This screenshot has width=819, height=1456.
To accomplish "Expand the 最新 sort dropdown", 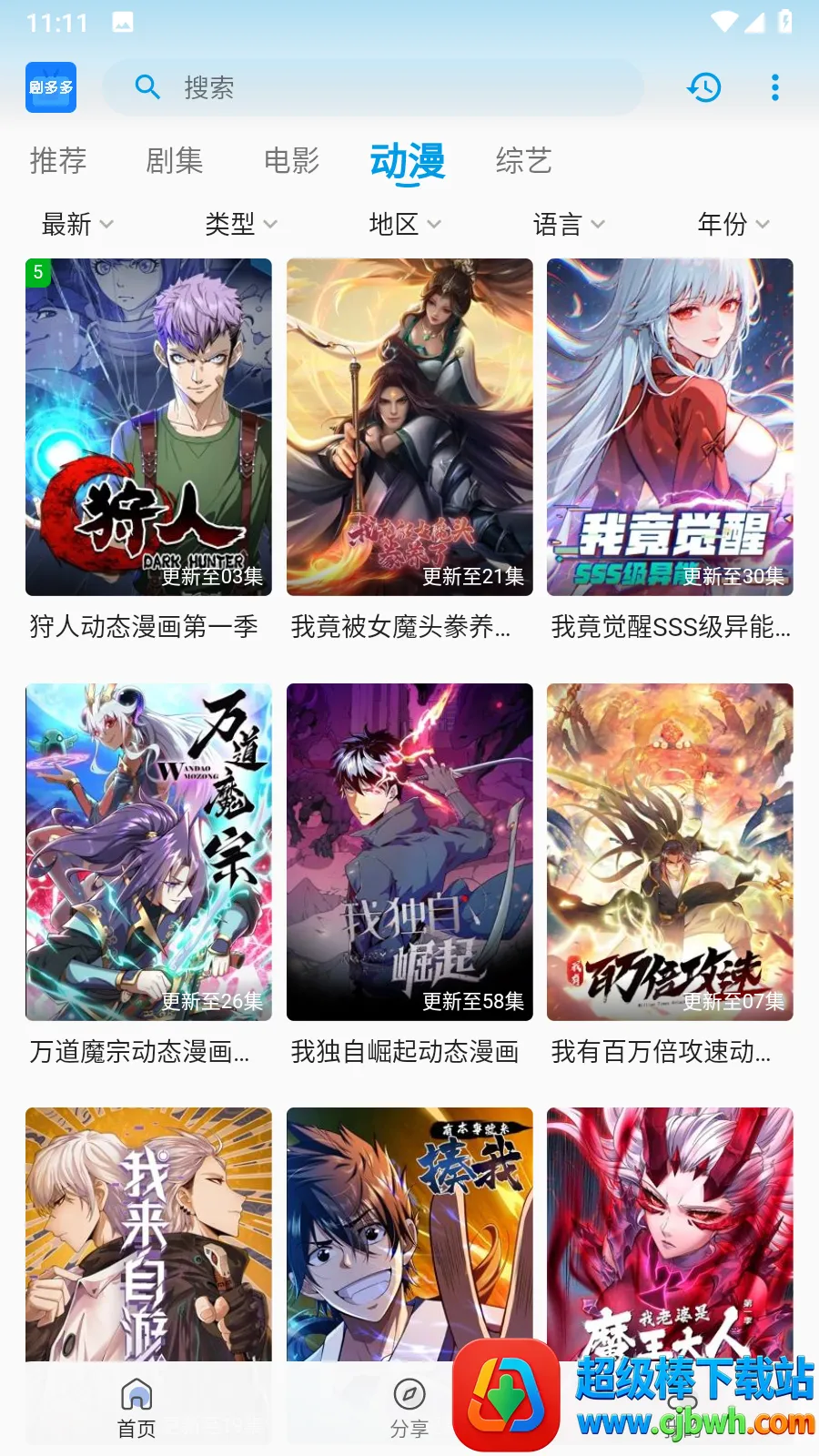I will point(77,224).
